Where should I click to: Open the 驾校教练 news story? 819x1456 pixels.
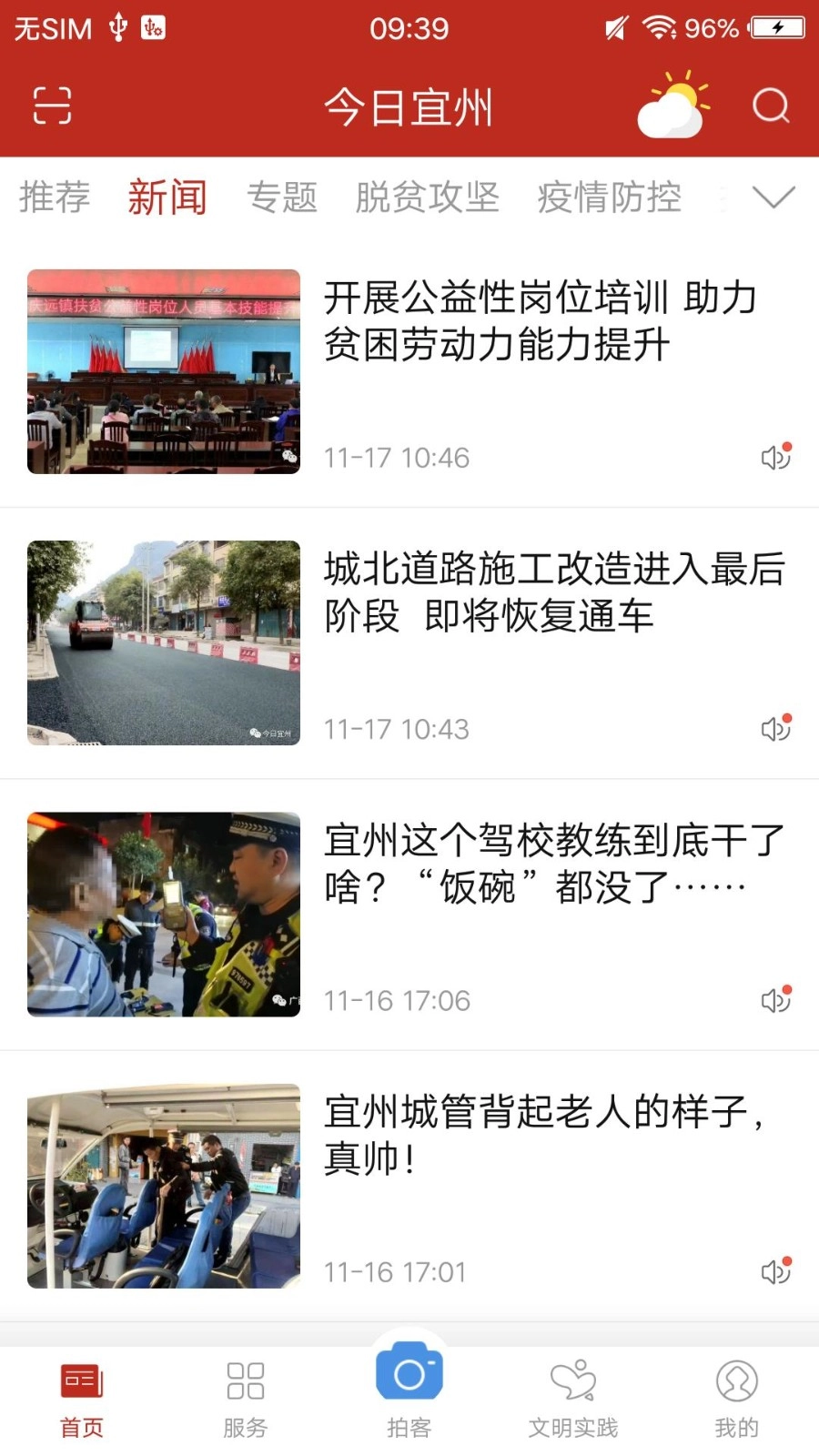point(553,864)
